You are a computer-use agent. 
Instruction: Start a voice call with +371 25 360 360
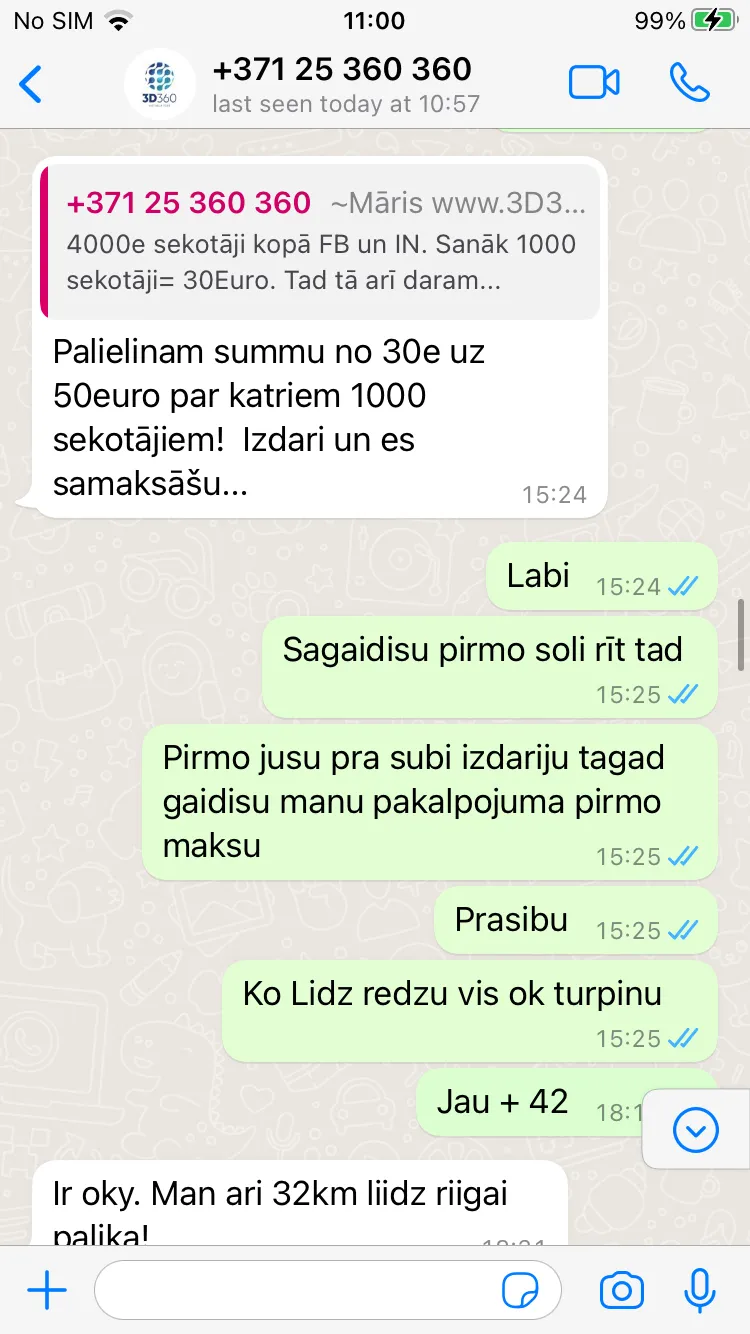click(689, 83)
